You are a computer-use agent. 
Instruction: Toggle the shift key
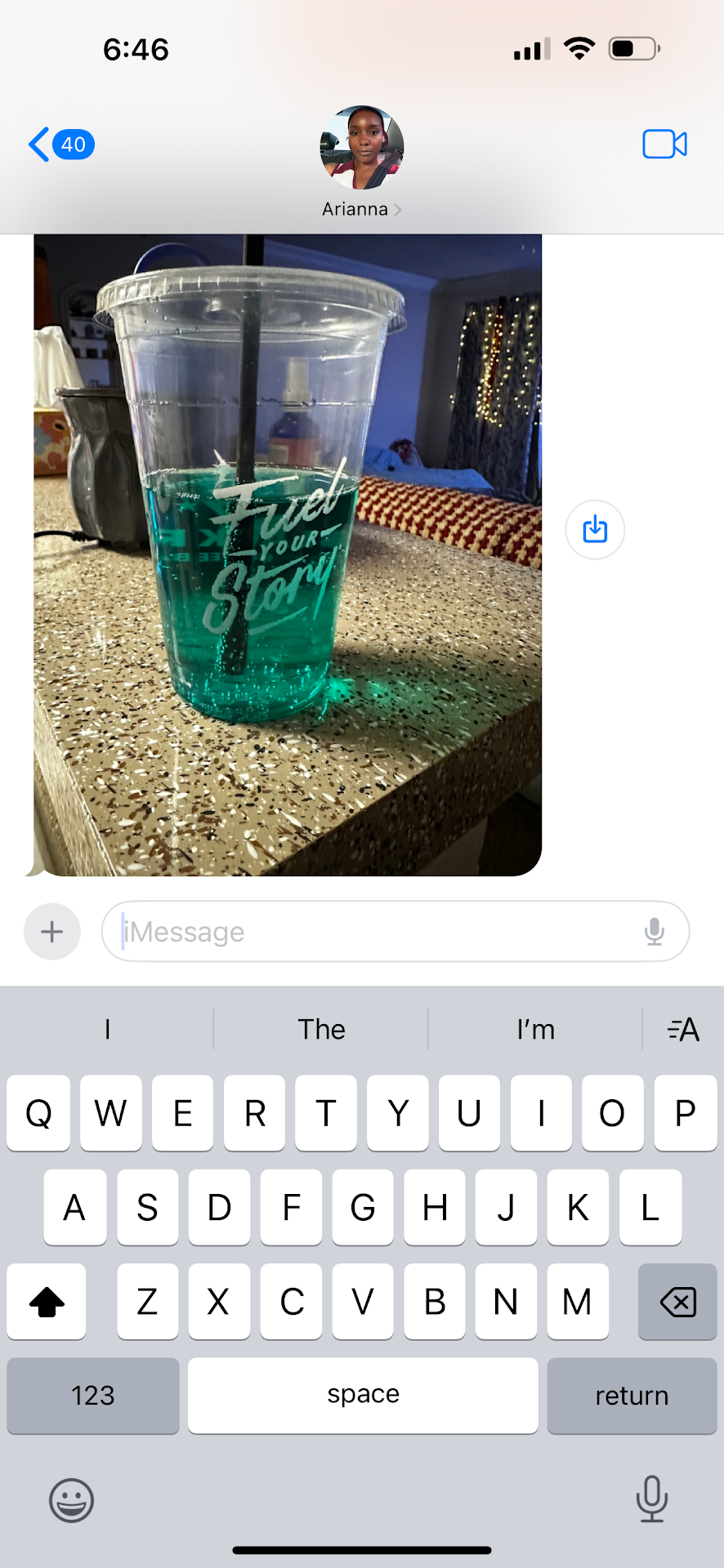(47, 1302)
